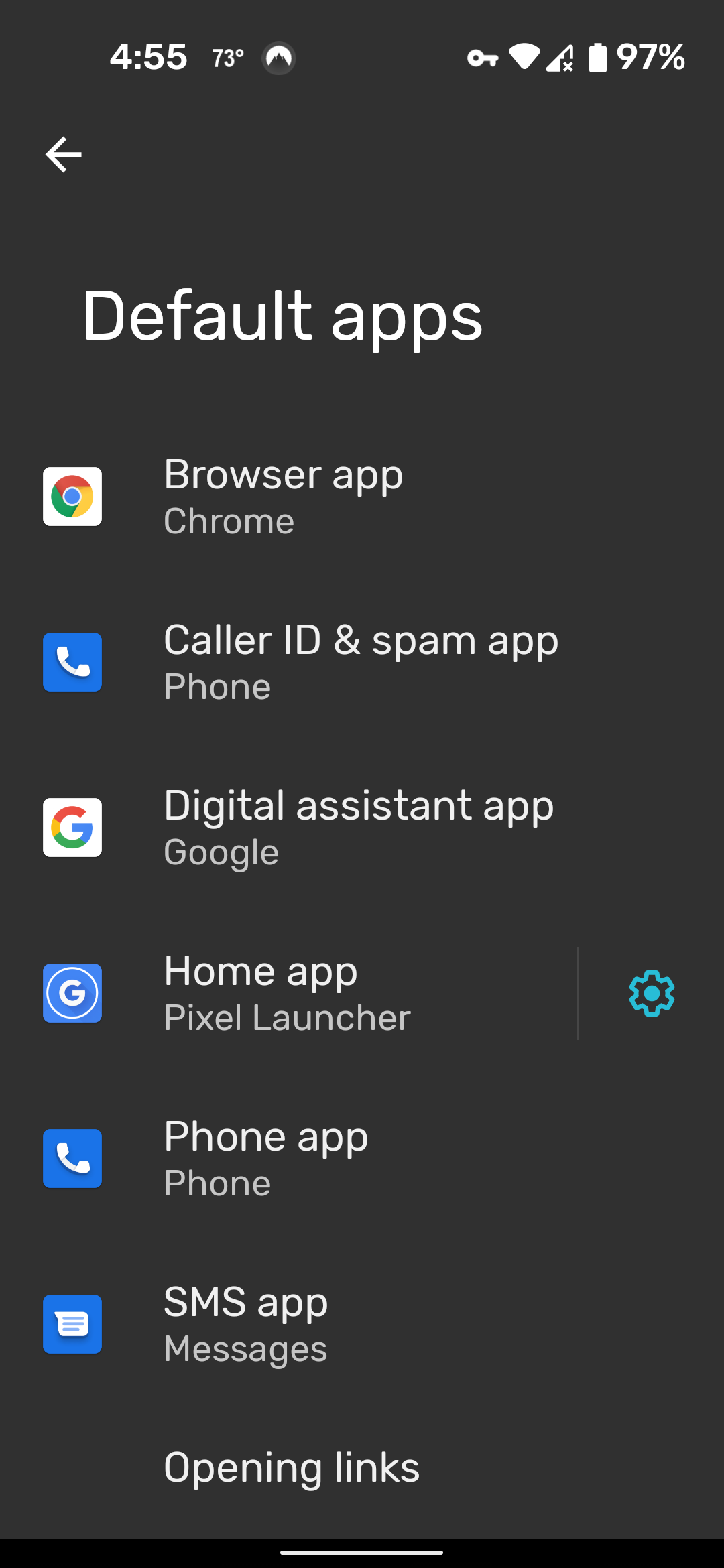Open SMS app setting

[362, 1324]
